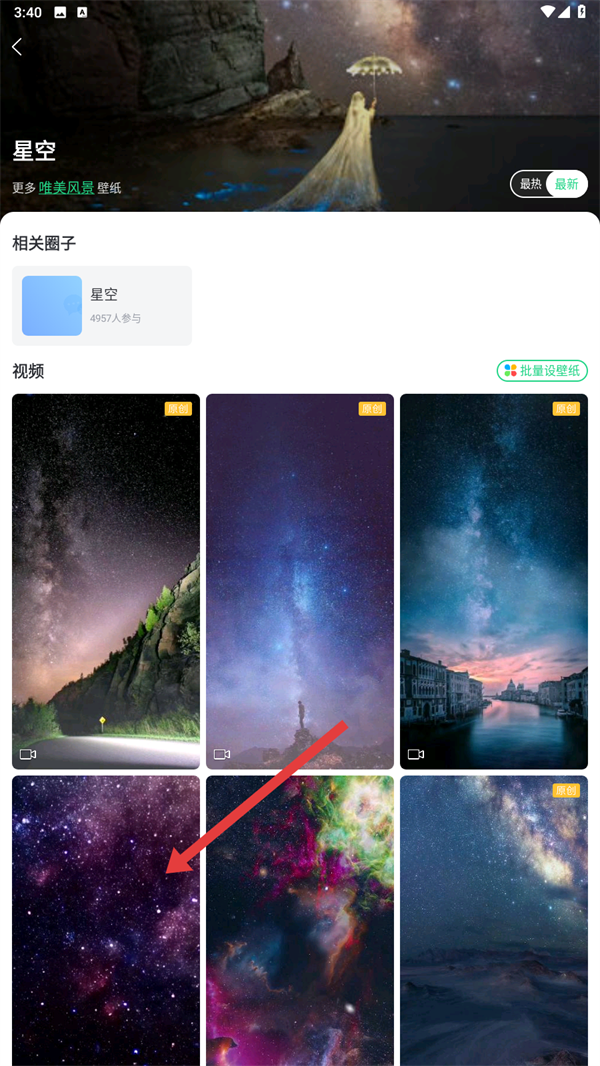The width and height of the screenshot is (600, 1066).
Task: Open the colorful nebula wallpaper
Action: [x=300, y=920]
